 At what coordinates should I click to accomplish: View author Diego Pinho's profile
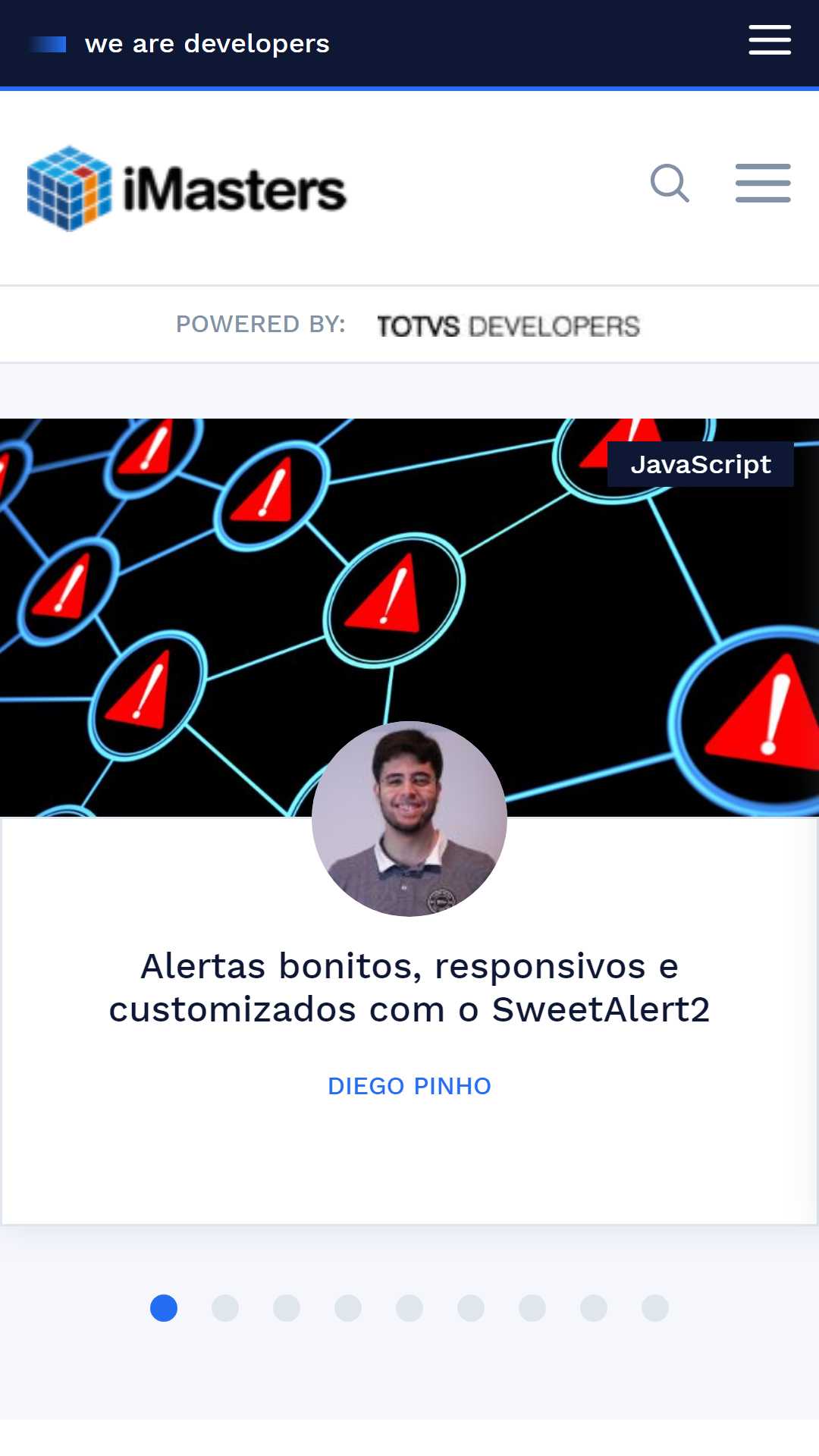(x=409, y=1086)
